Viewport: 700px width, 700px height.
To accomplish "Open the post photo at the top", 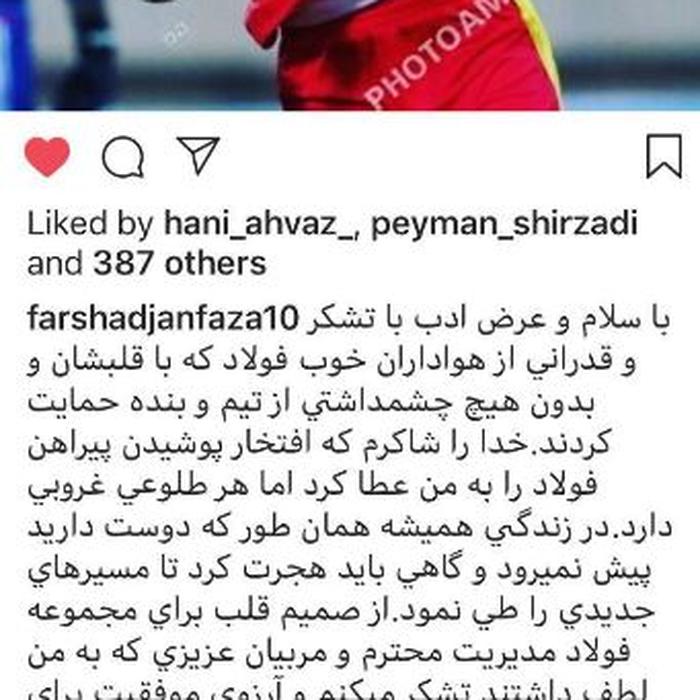I will [x=350, y=55].
